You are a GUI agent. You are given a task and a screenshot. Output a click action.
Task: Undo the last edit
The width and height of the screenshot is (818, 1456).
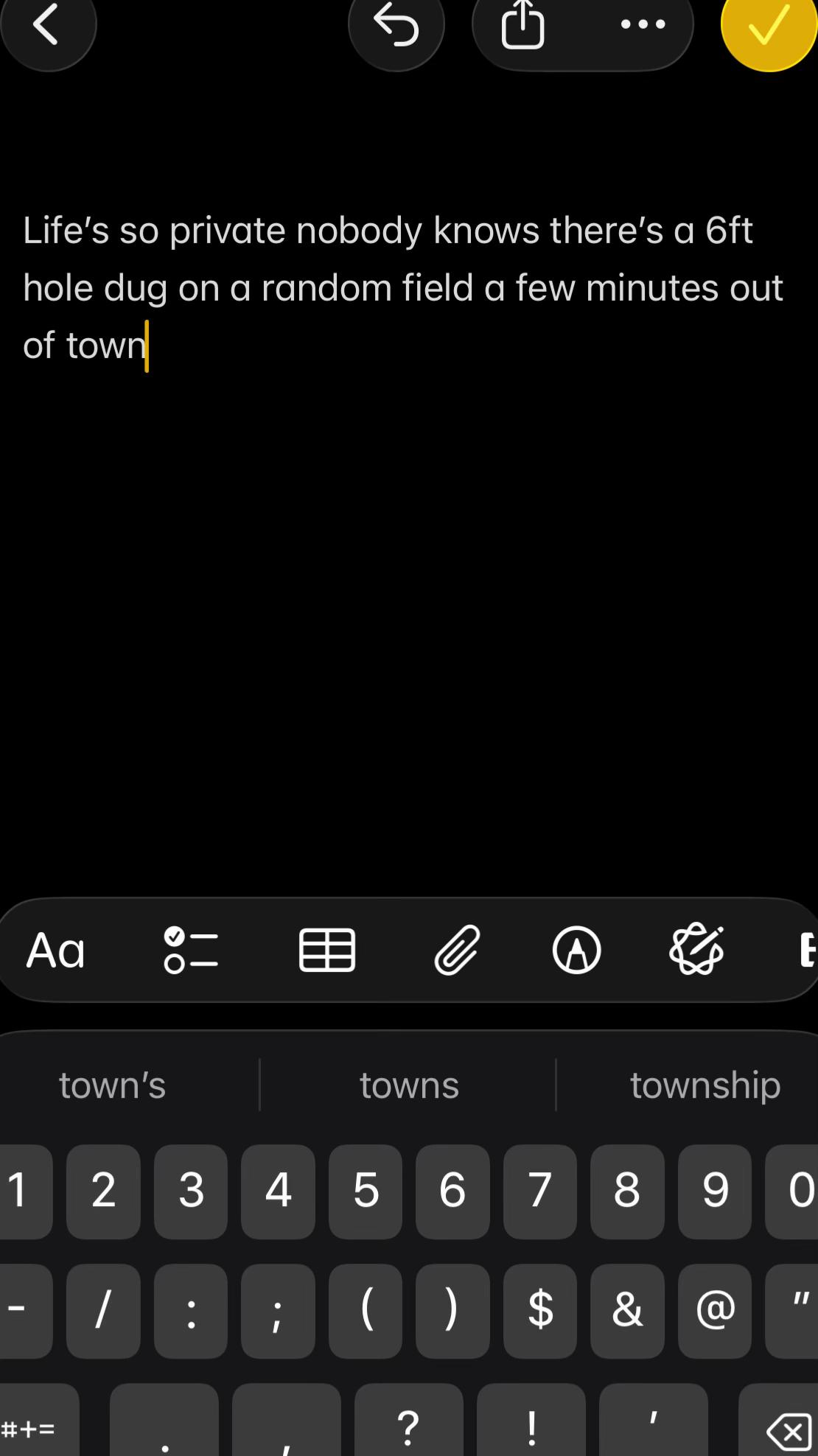pyautogui.click(x=396, y=27)
